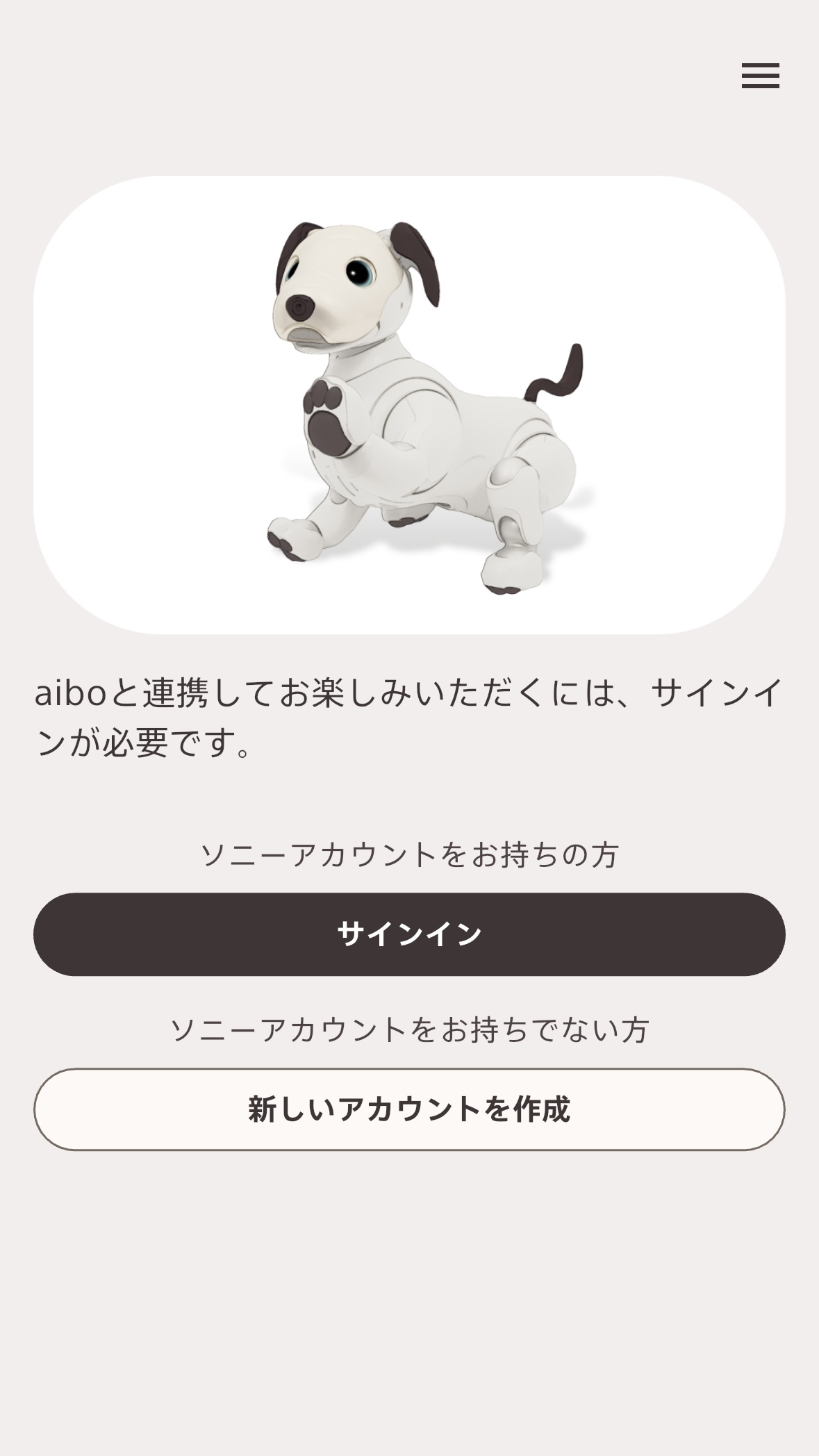The width and height of the screenshot is (819, 1456).
Task: Select 新しいアカウントを作成
Action: pos(409,1109)
